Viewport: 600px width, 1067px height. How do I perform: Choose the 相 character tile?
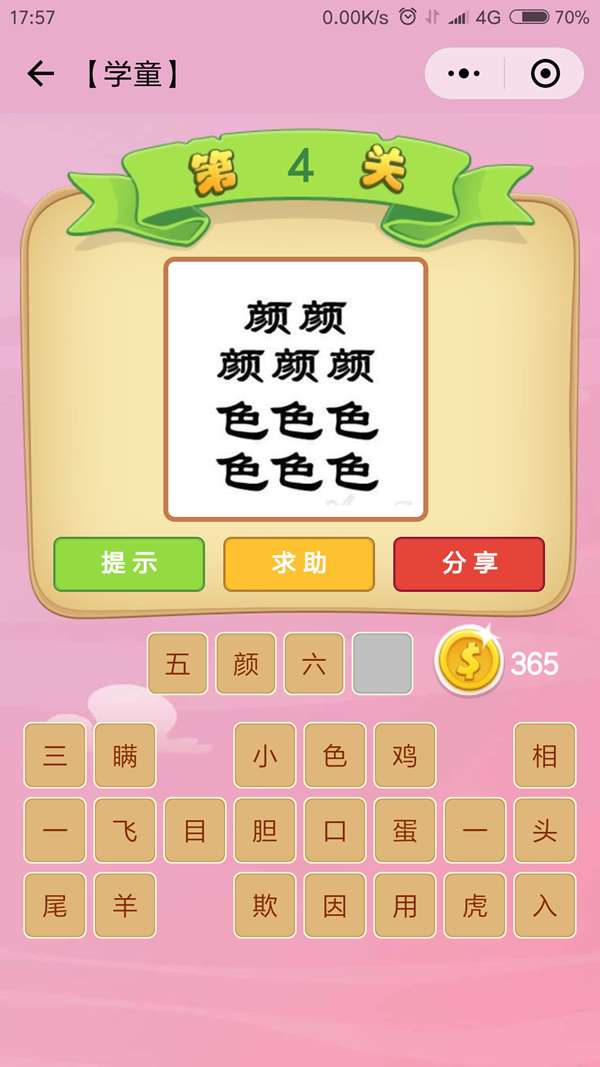(545, 756)
